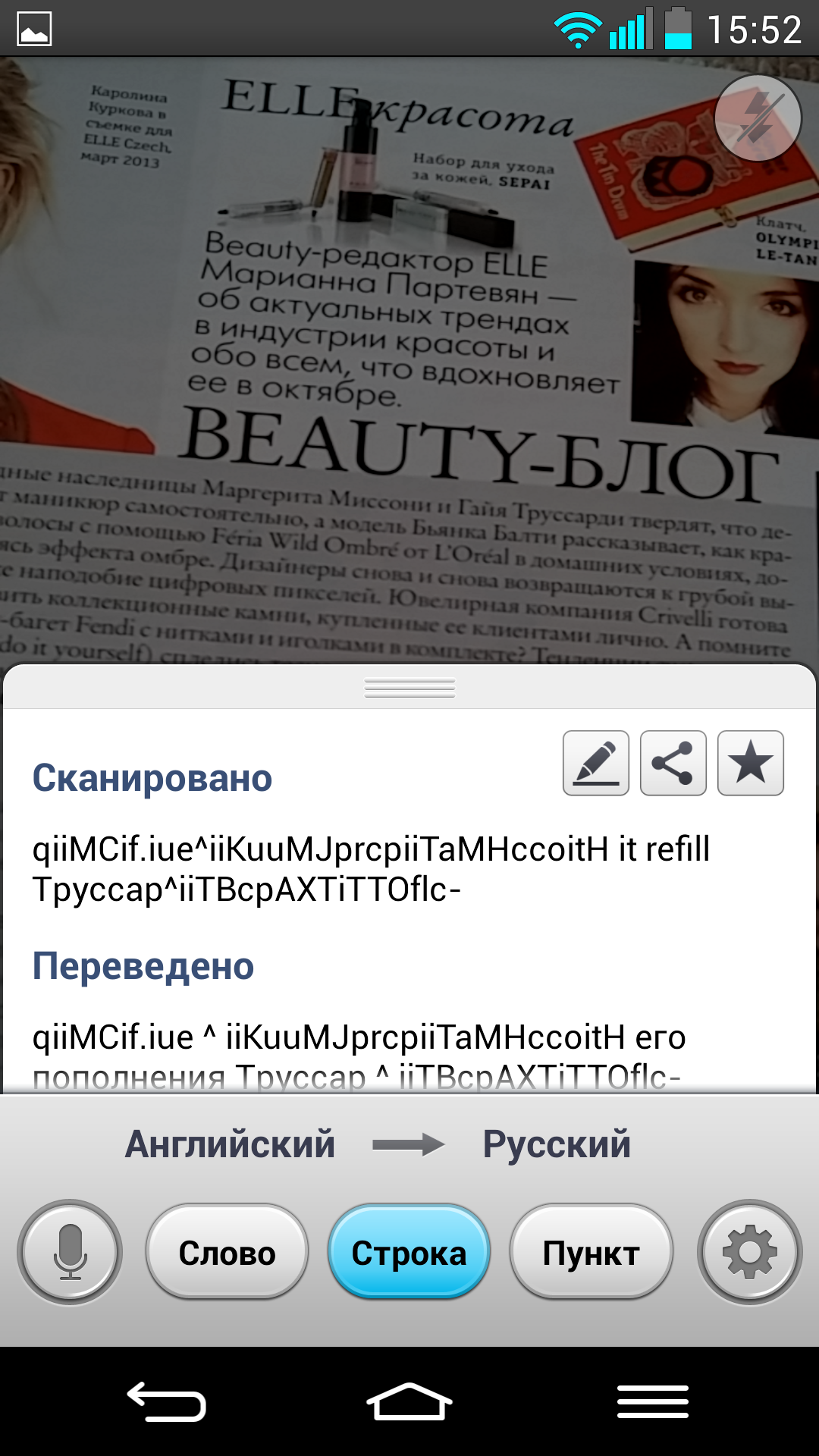Change target language Русский
Image resolution: width=819 pixels, height=1456 pixels.
point(557,1144)
